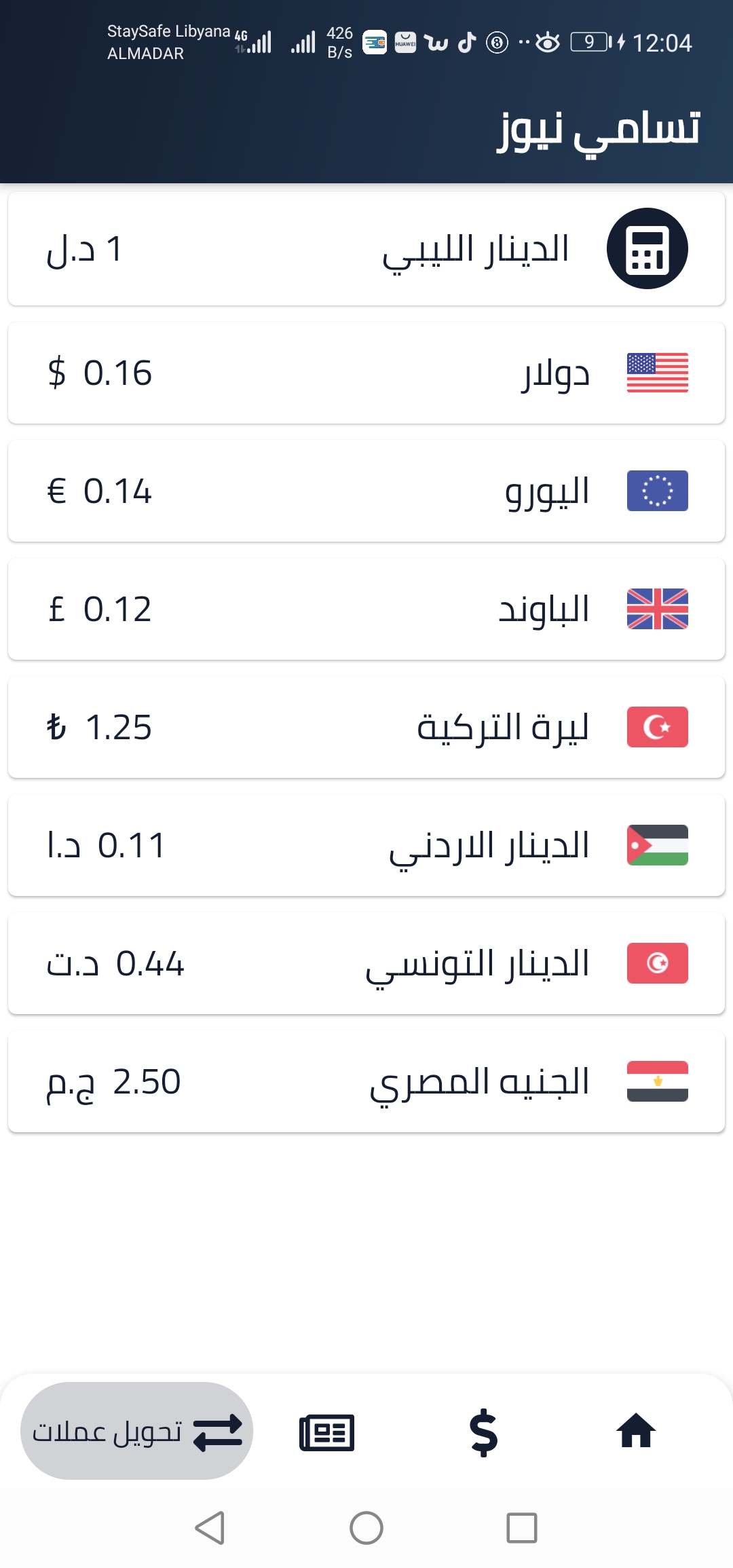Switch to the home tab
The width and height of the screenshot is (733, 1568).
tap(636, 1431)
